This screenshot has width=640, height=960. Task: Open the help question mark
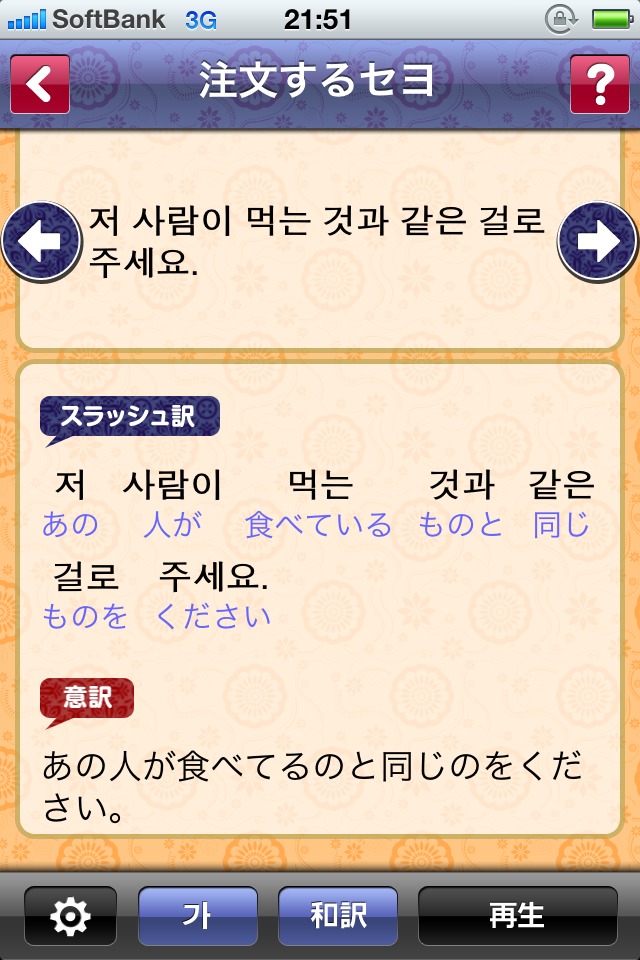coord(599,84)
